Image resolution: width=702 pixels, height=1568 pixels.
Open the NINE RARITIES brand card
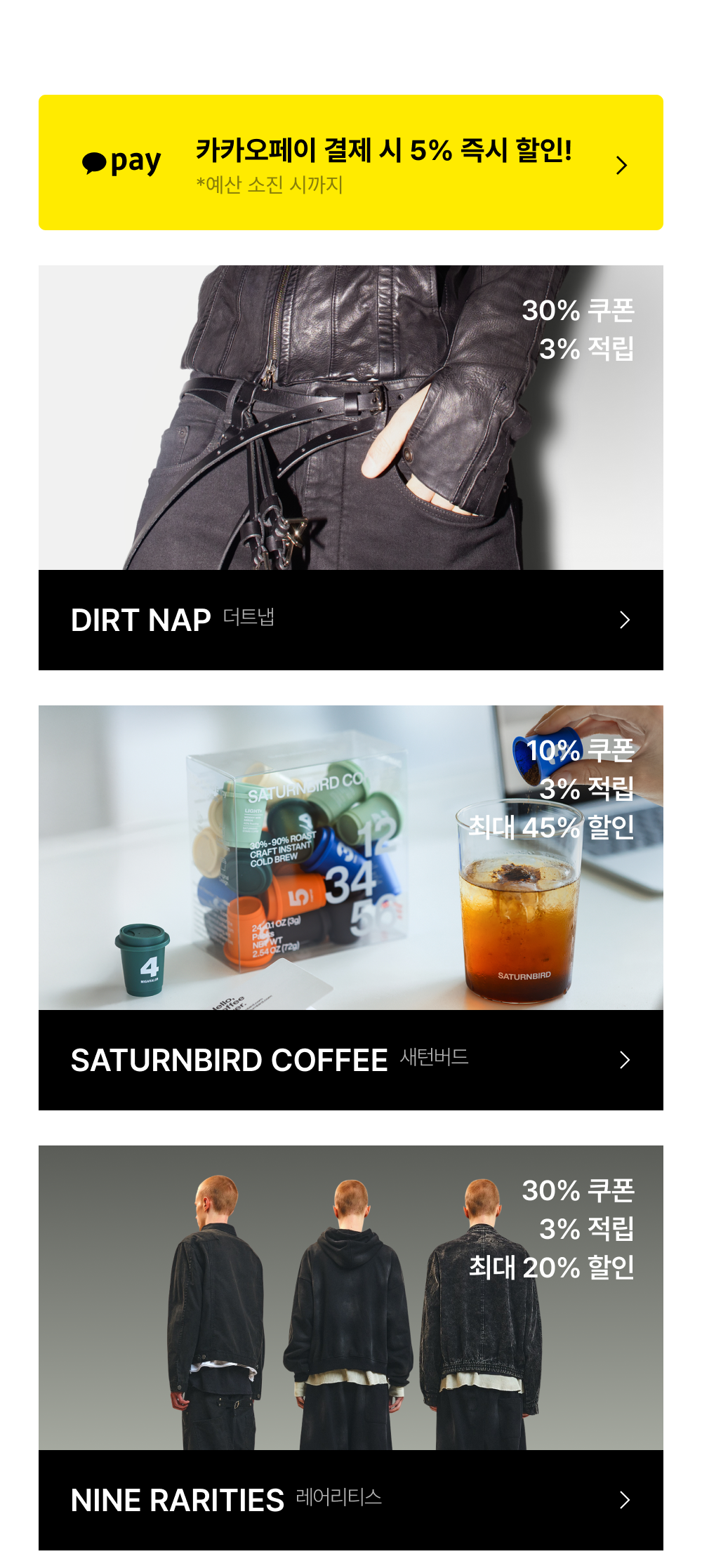pos(351,1348)
